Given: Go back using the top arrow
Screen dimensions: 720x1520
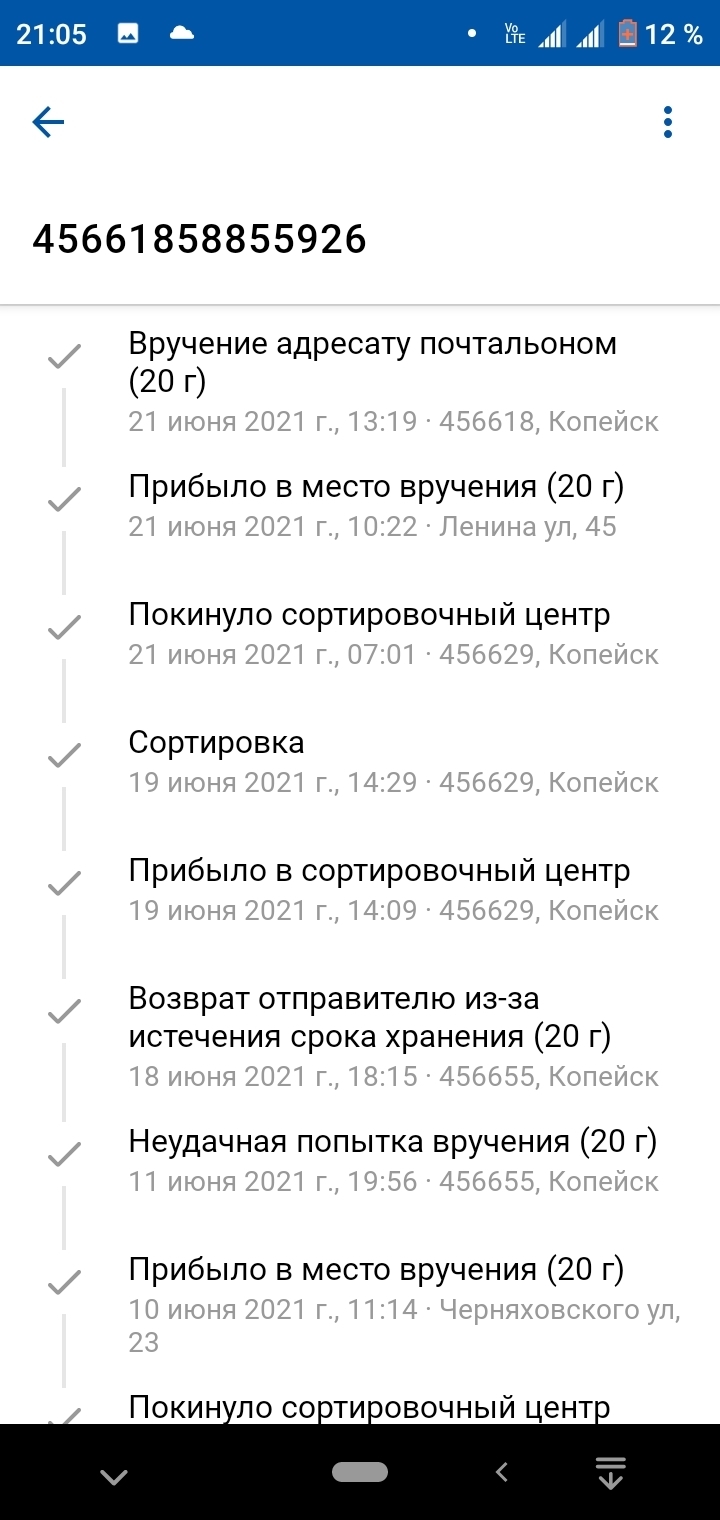Looking at the screenshot, I should point(48,123).
